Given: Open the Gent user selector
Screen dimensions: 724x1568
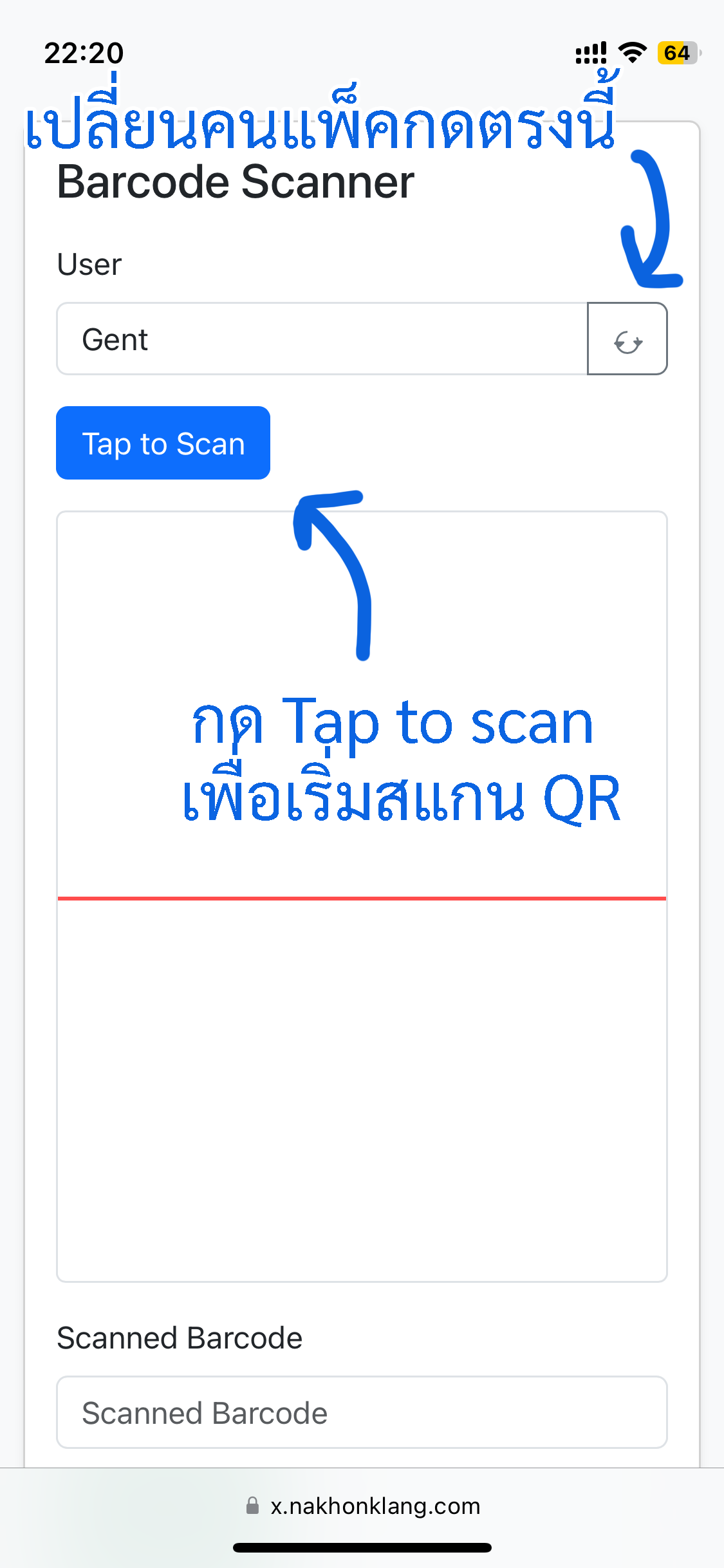Looking at the screenshot, I should [322, 339].
